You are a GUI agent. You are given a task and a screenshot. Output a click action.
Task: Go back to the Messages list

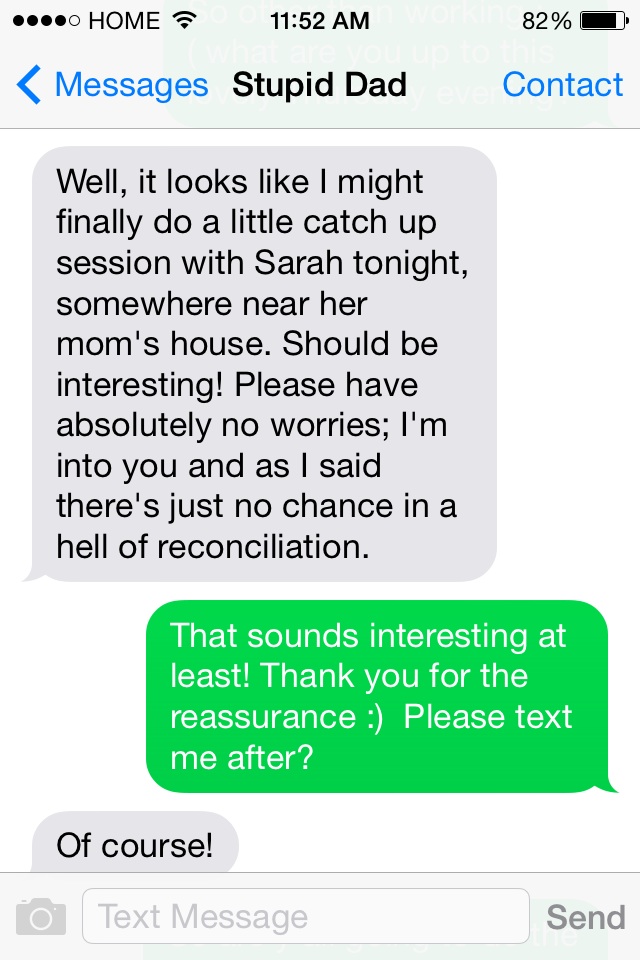tap(112, 85)
